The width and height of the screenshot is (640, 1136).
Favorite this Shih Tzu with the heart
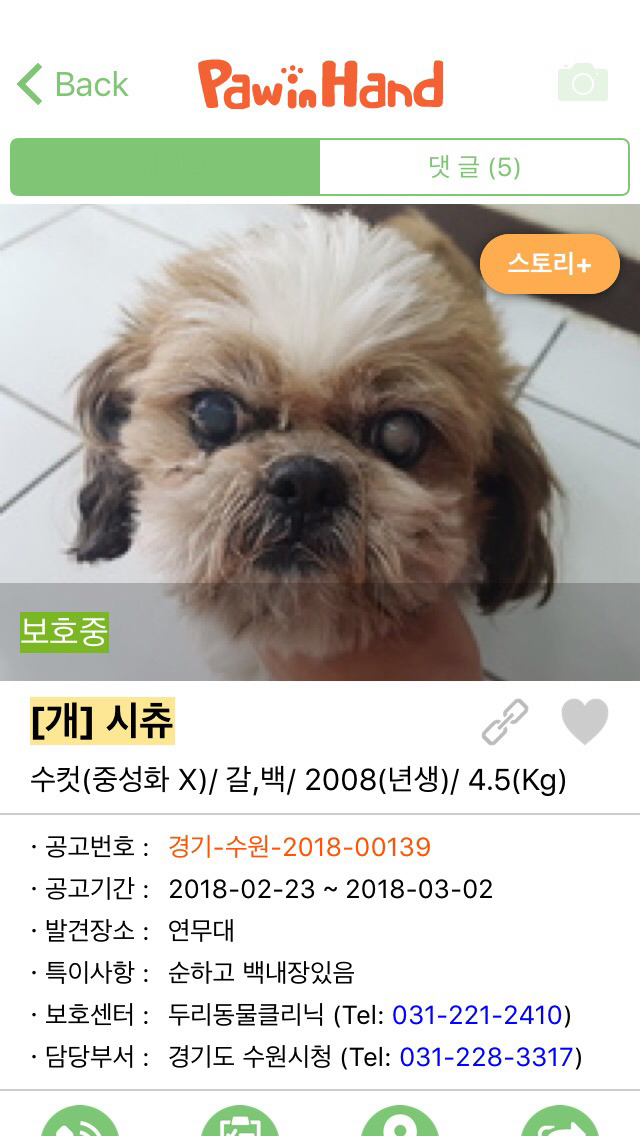pos(584,722)
